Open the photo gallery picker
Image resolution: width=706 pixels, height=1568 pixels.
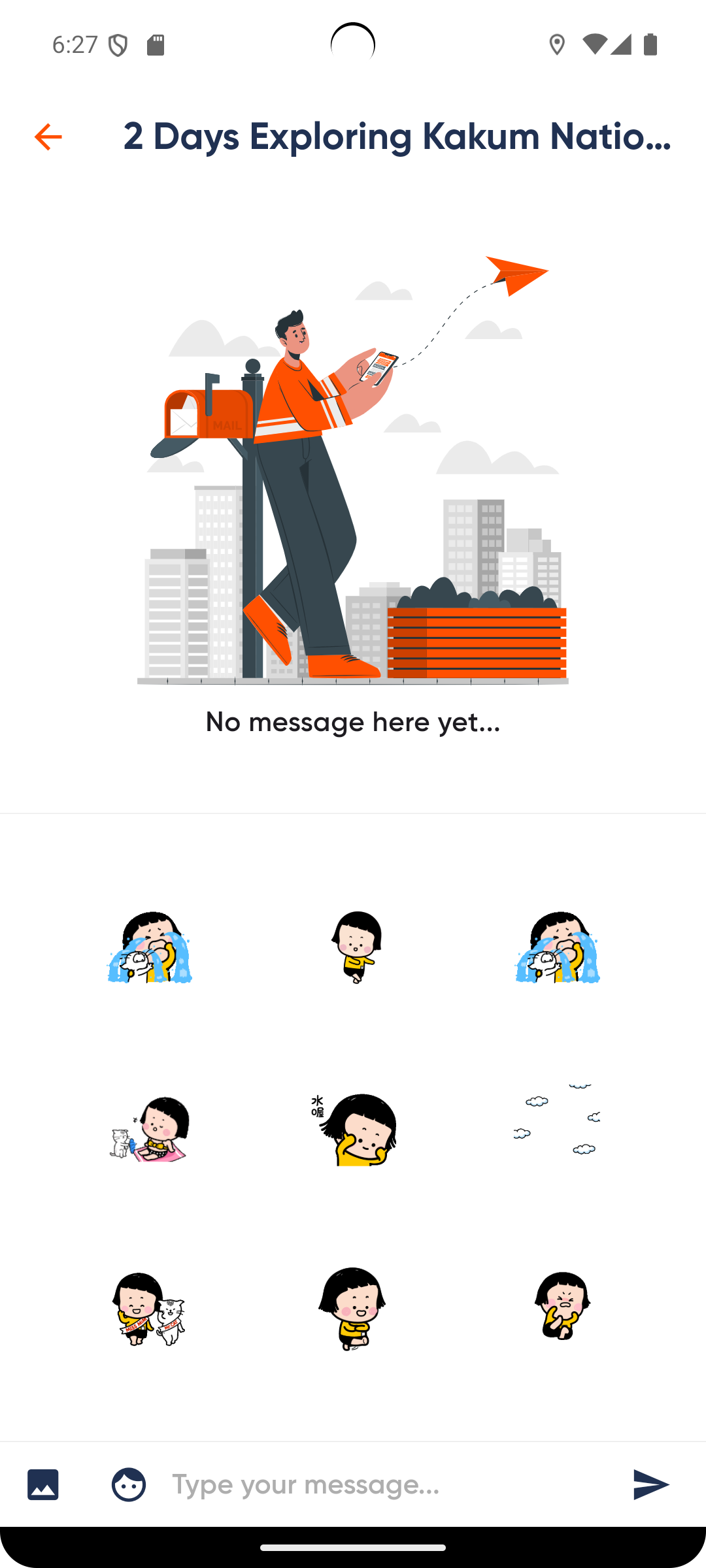click(43, 1484)
